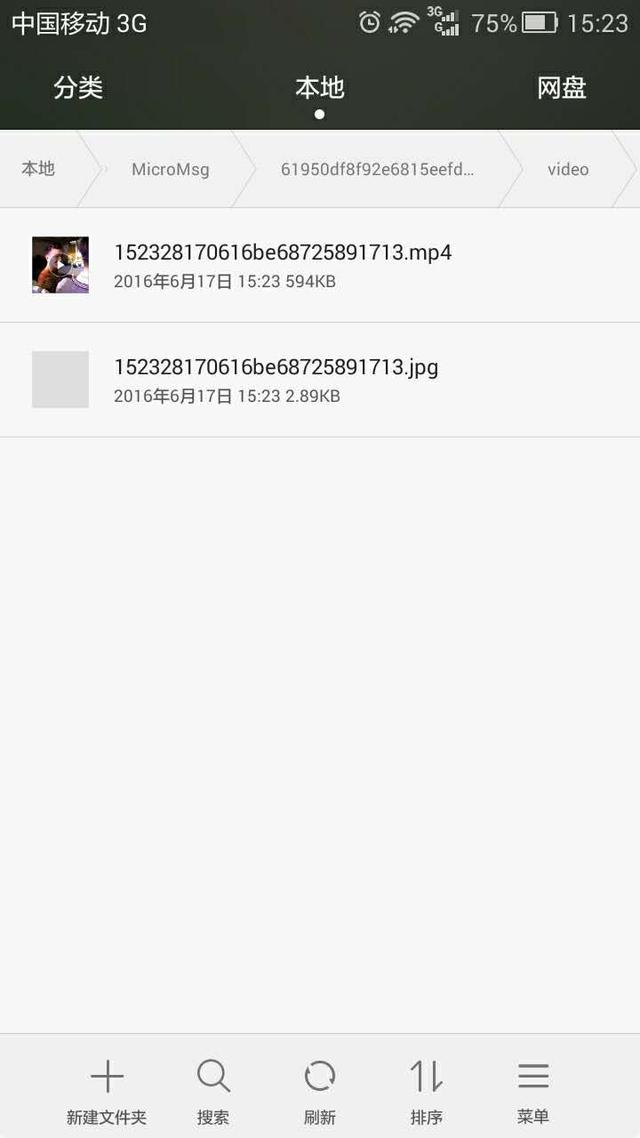Tap the 搜索 search button
The width and height of the screenshot is (640, 1138).
click(x=213, y=1091)
